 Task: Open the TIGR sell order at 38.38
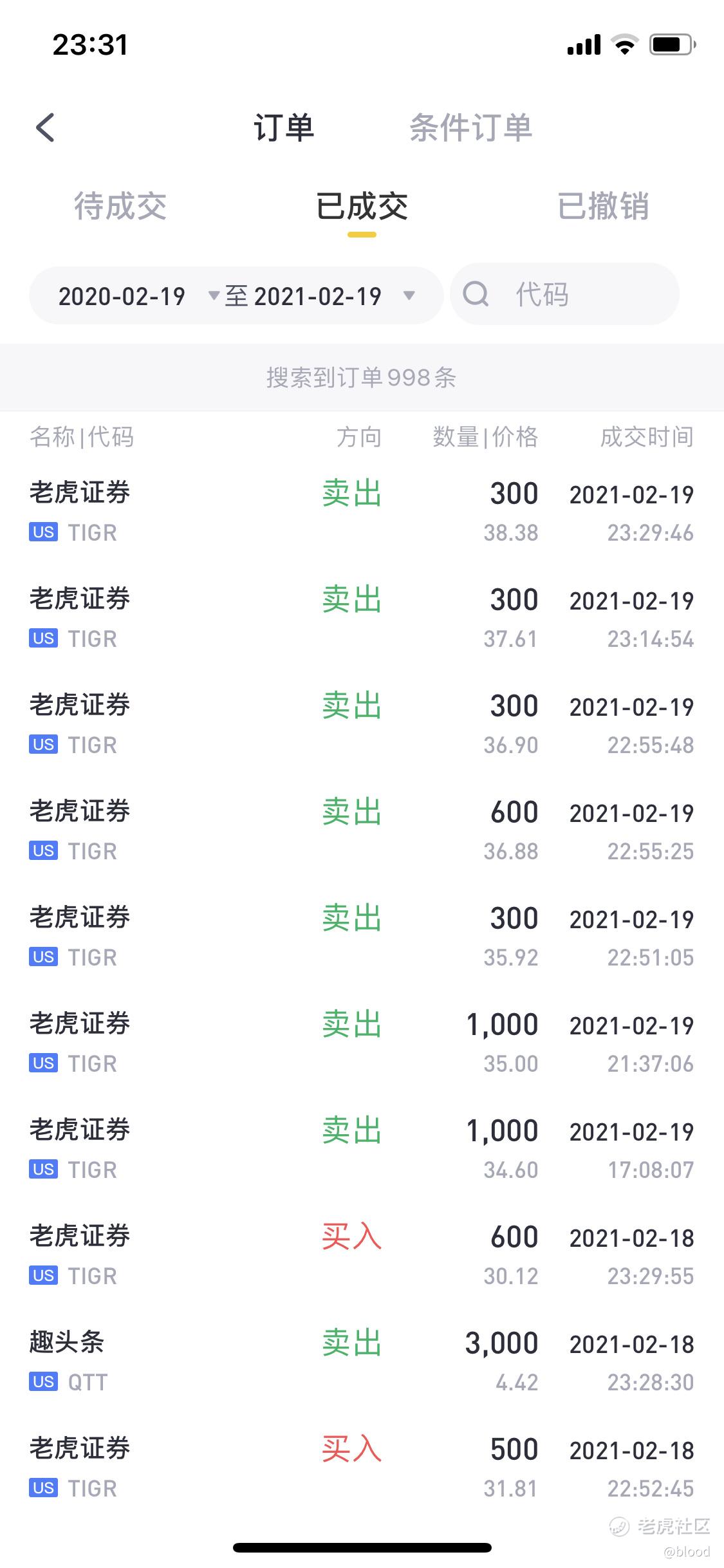pos(362,512)
